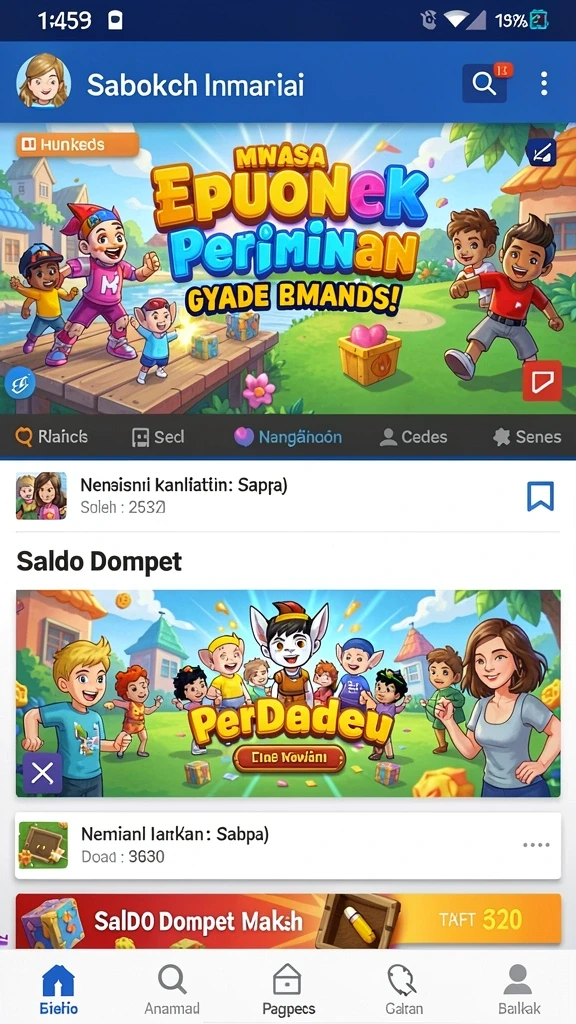
Task: Open the Cedes tab
Action: pos(413,437)
